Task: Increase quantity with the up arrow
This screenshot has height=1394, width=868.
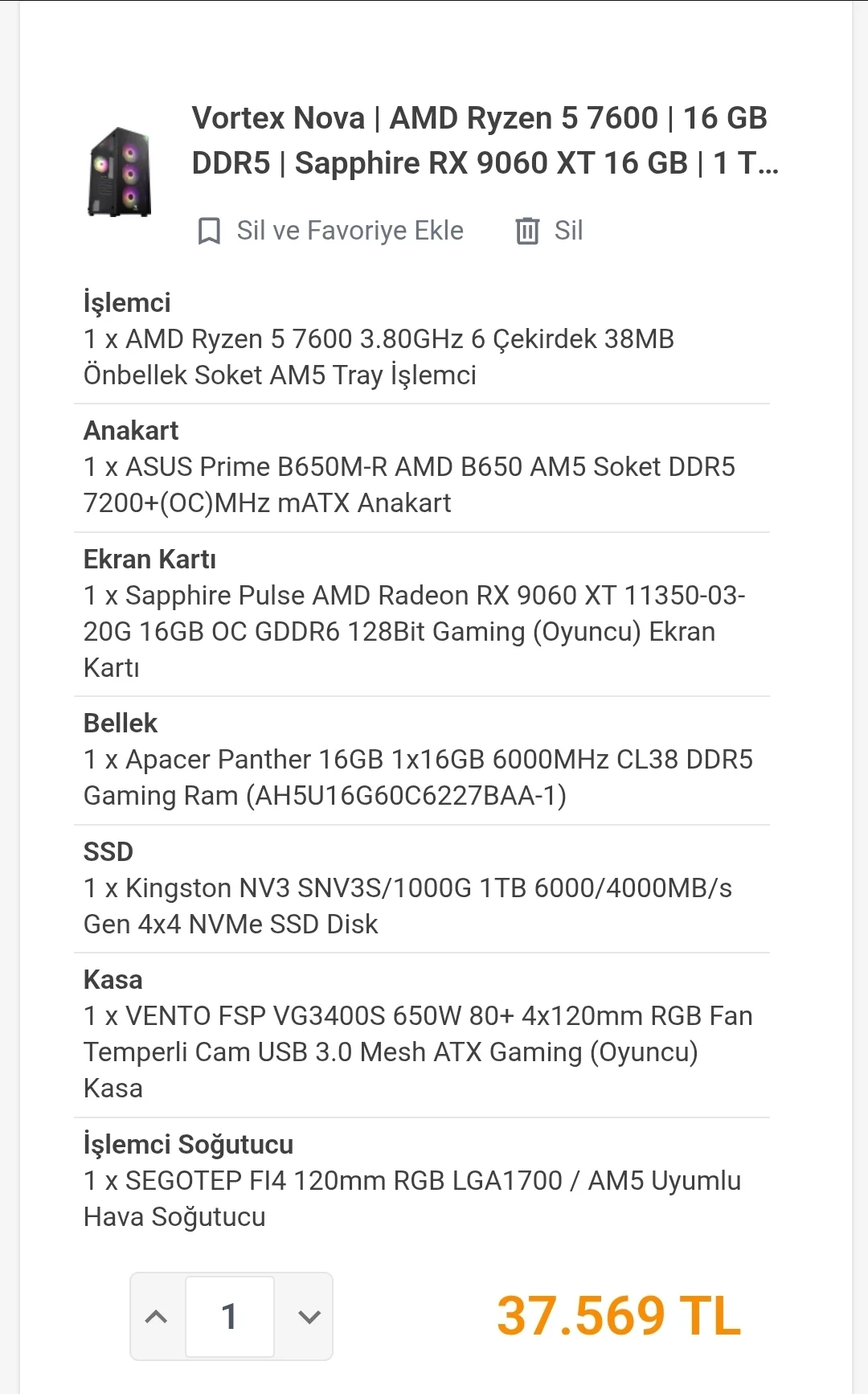Action: coord(156,1317)
